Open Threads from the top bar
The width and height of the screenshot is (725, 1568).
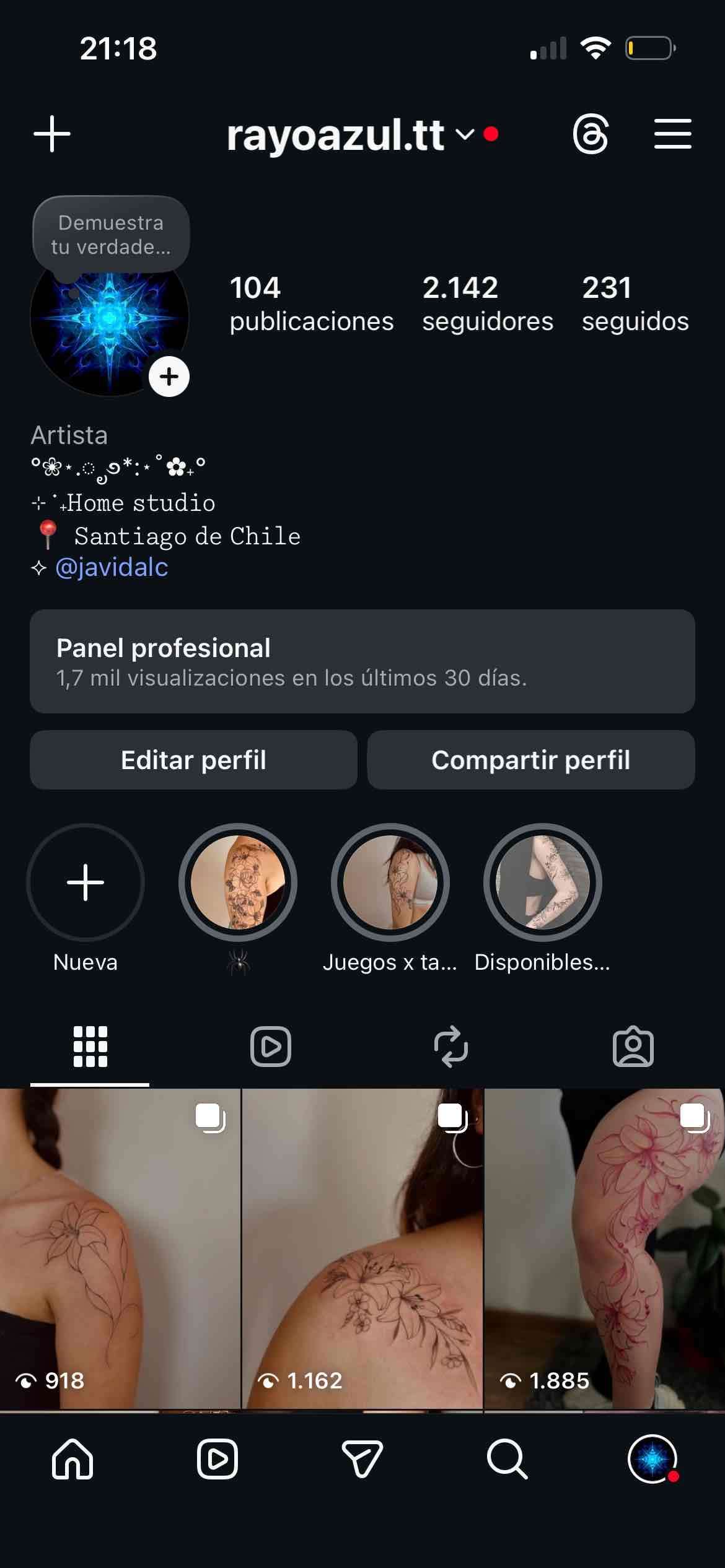point(591,134)
